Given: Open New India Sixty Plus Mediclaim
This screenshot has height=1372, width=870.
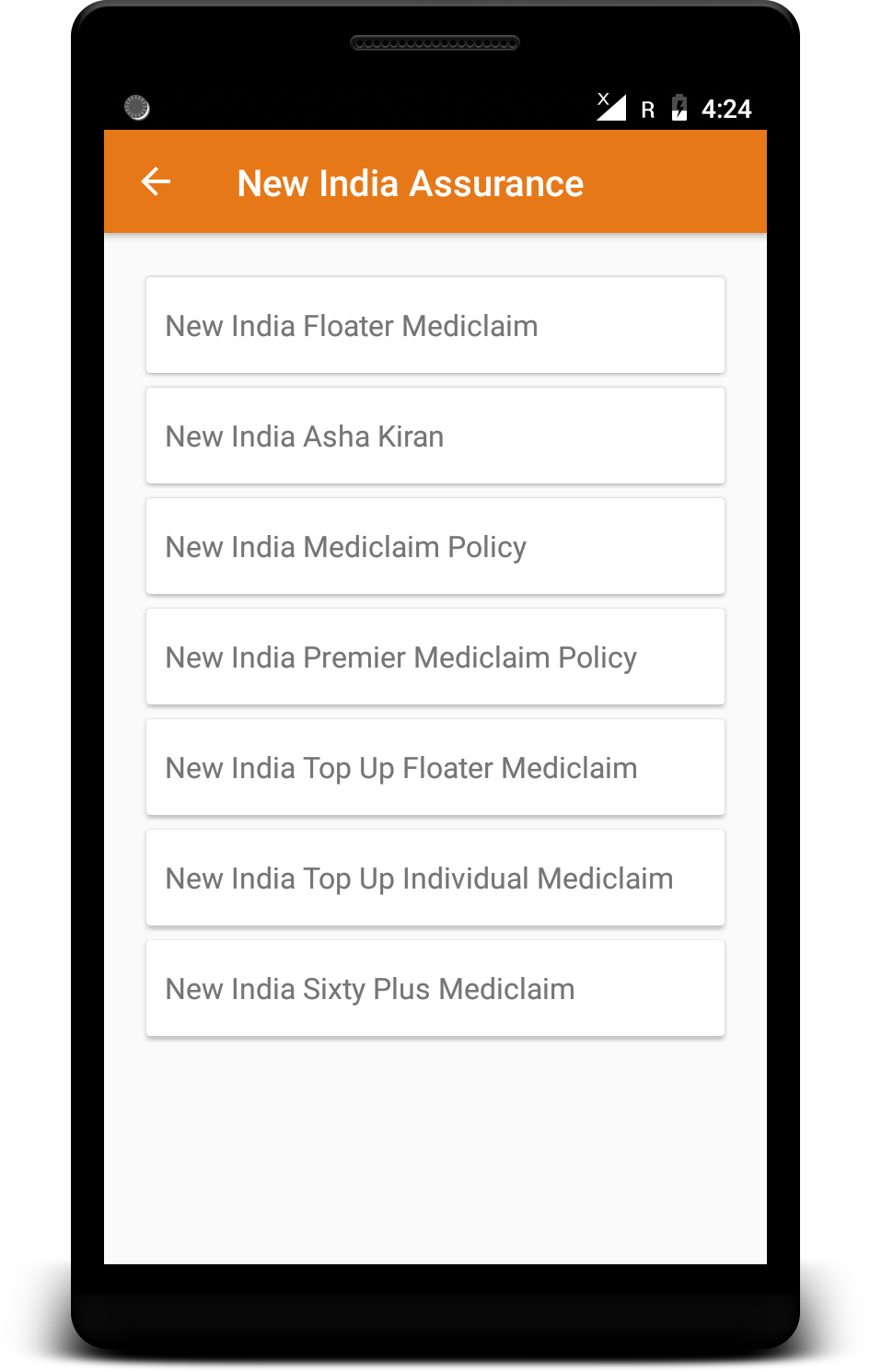Looking at the screenshot, I should [x=435, y=988].
